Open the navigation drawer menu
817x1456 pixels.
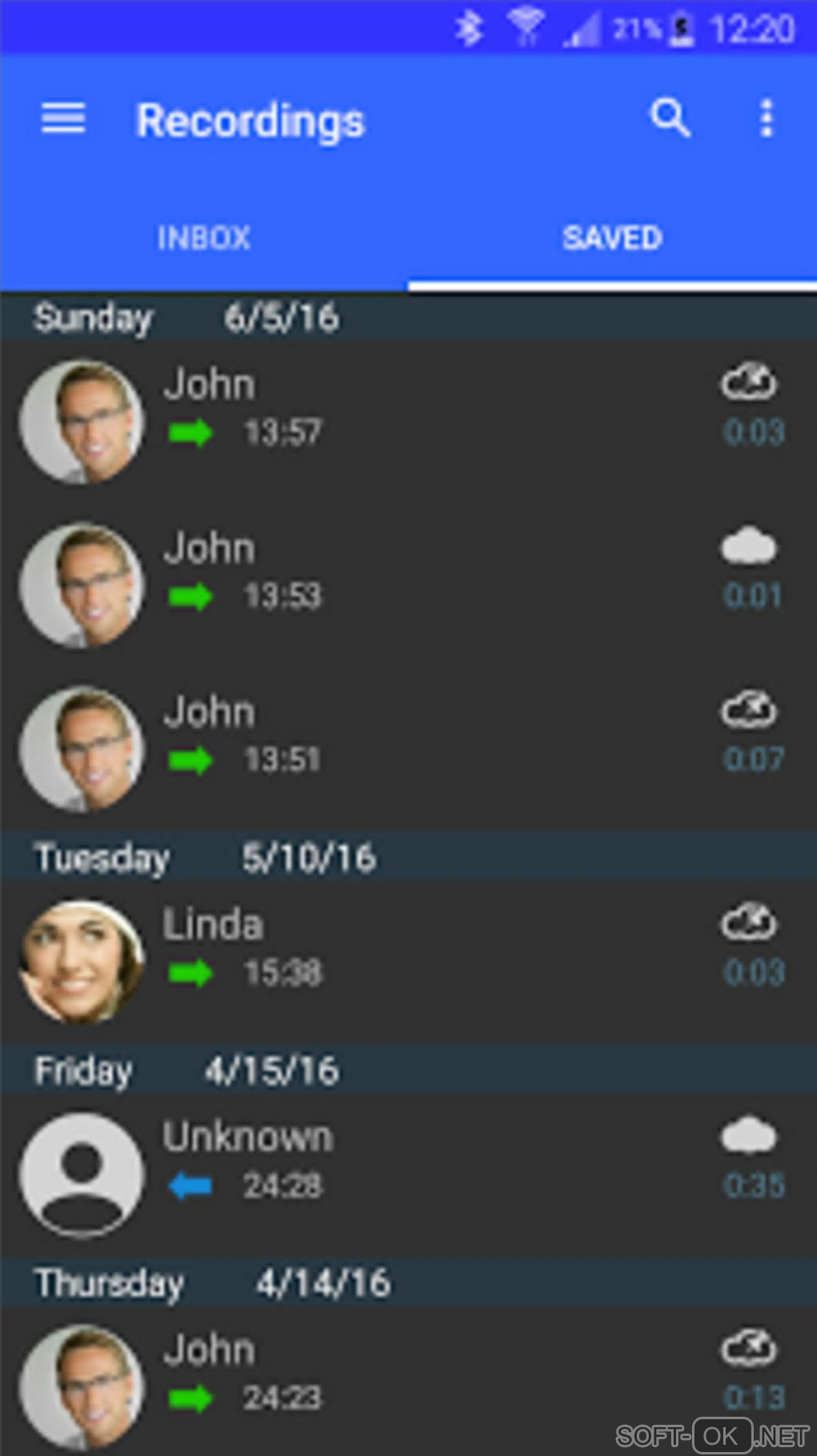click(63, 119)
